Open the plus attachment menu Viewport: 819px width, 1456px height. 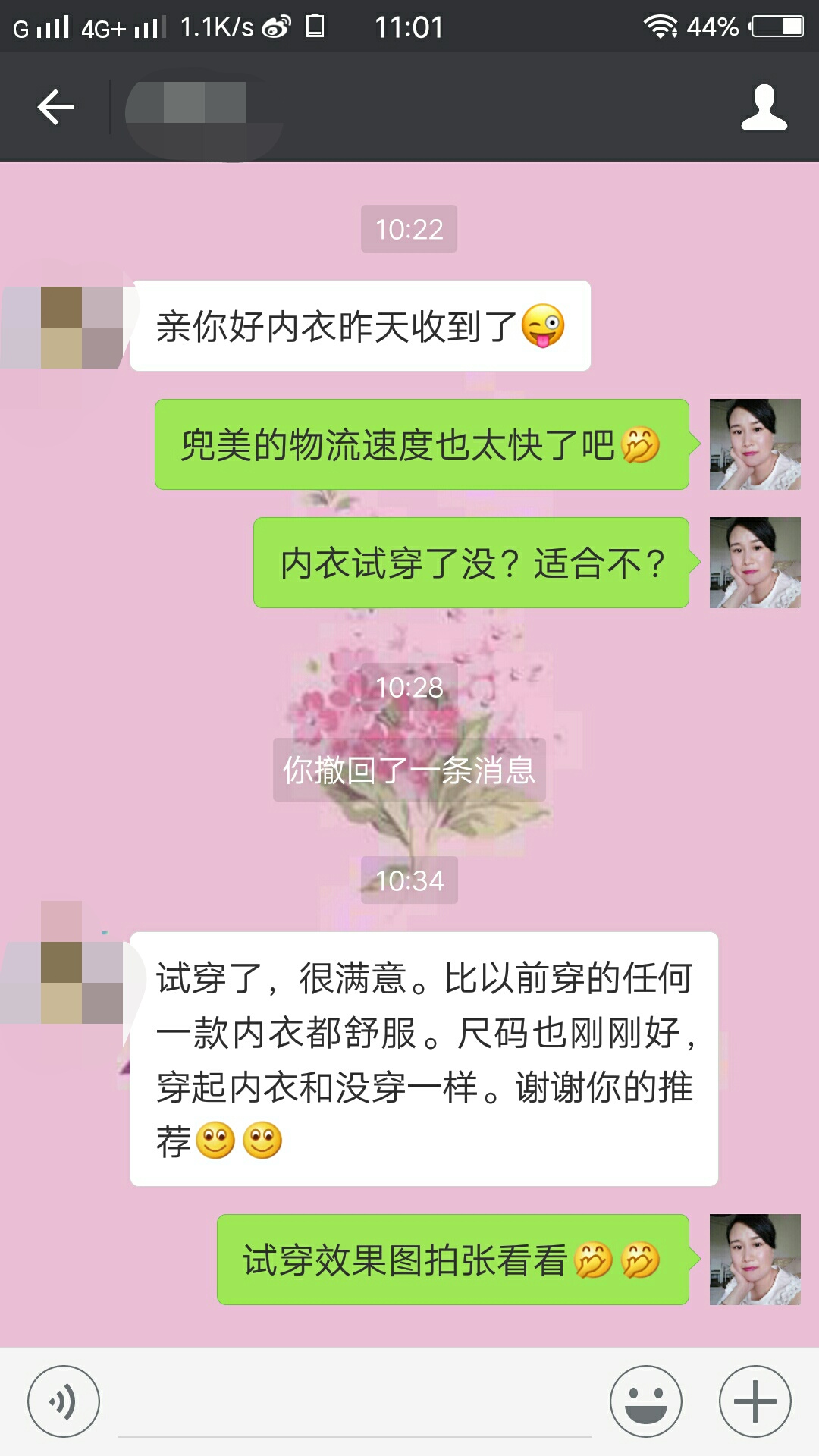755,1401
